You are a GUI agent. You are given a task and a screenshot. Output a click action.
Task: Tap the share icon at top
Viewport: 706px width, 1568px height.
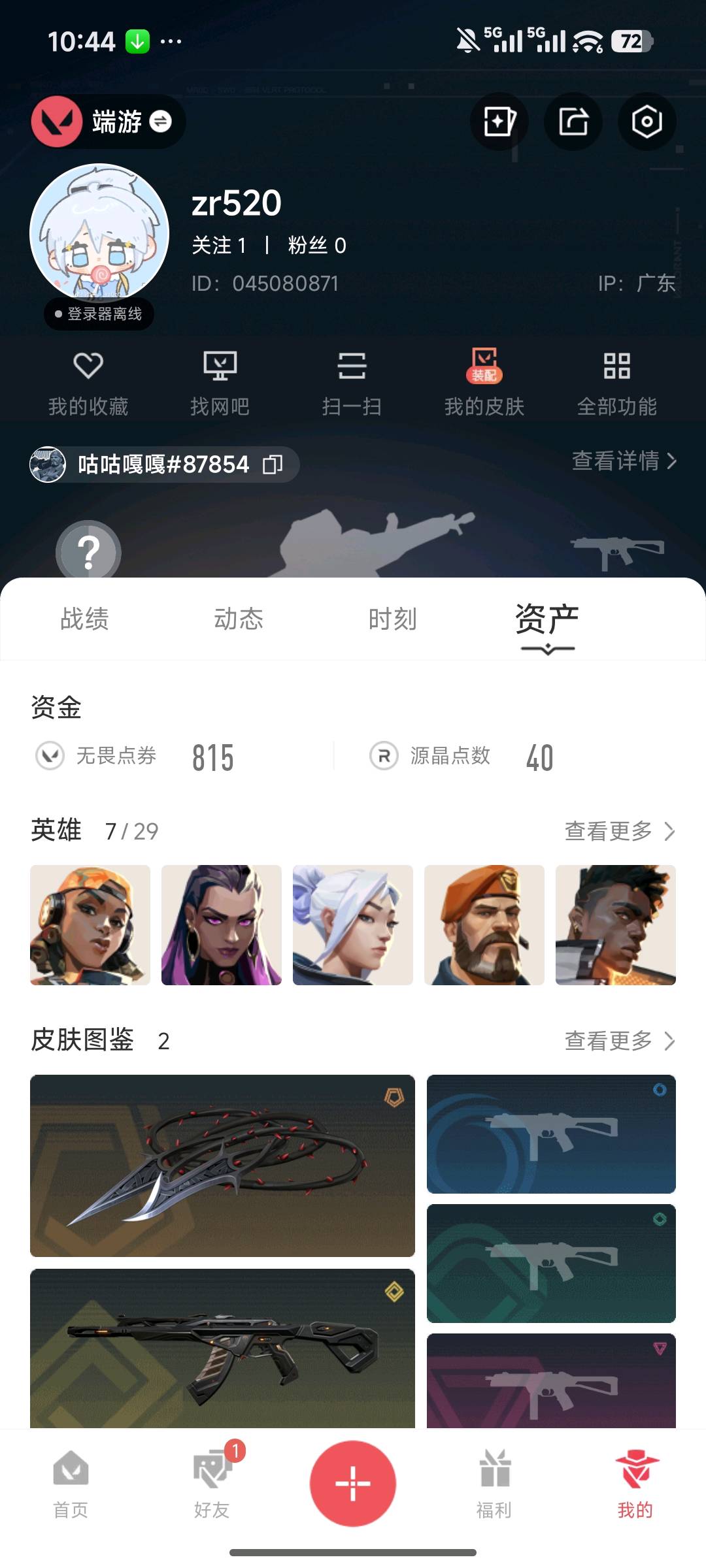point(573,122)
